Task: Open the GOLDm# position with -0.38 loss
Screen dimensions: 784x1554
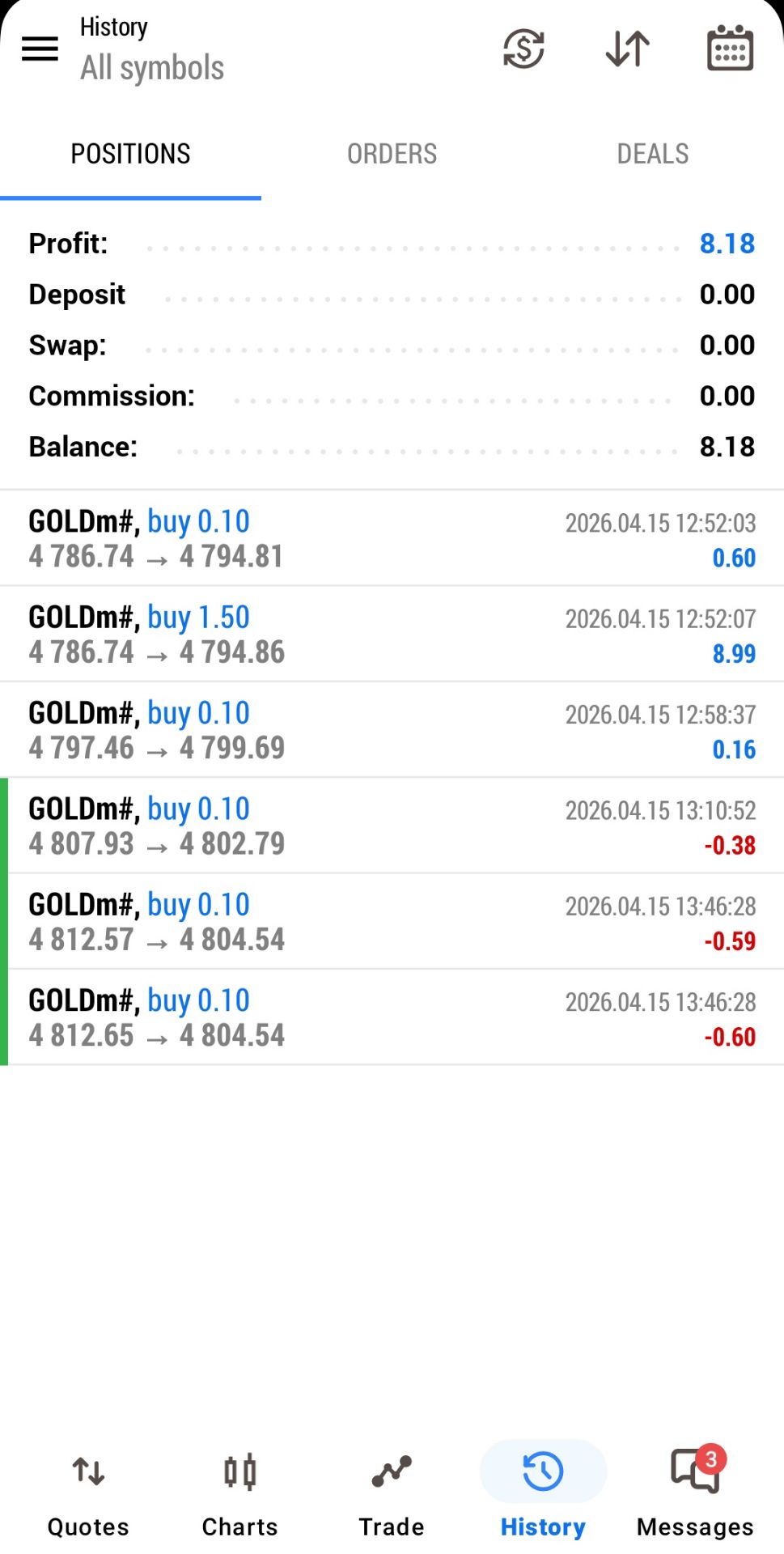Action: pyautogui.click(x=392, y=826)
